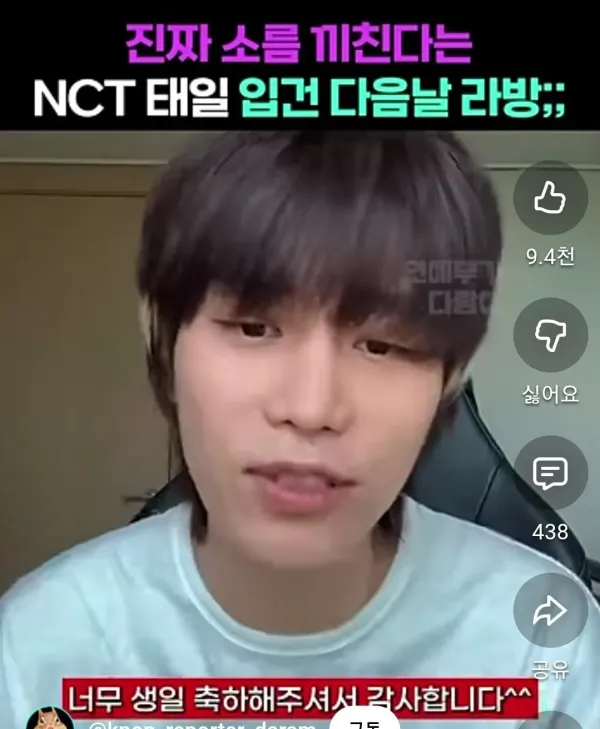Open the uploader's channel avatar
The height and width of the screenshot is (729, 600).
(x=50, y=719)
